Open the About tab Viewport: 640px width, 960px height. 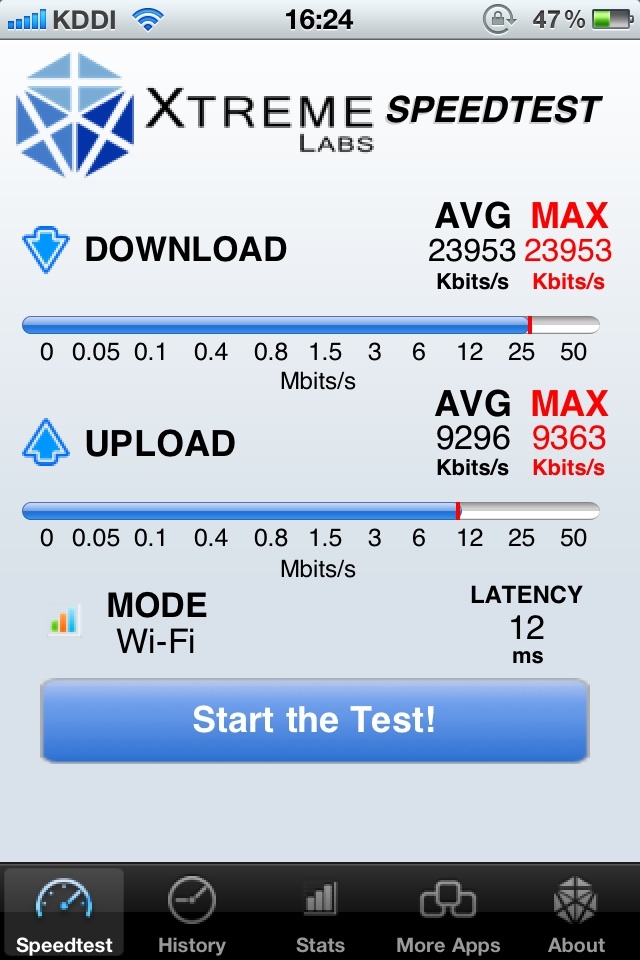pos(576,914)
